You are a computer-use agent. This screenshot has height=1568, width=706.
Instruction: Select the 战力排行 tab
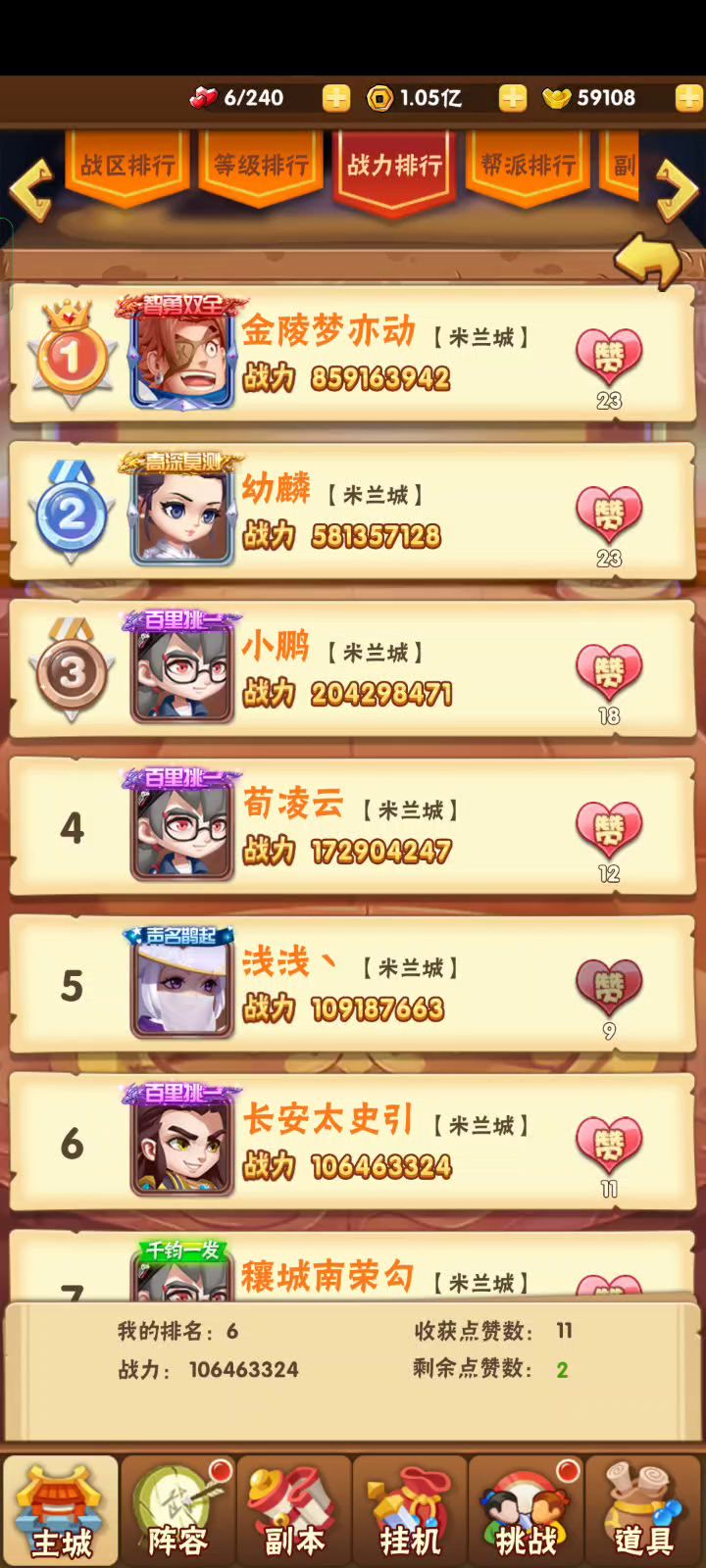click(x=394, y=165)
